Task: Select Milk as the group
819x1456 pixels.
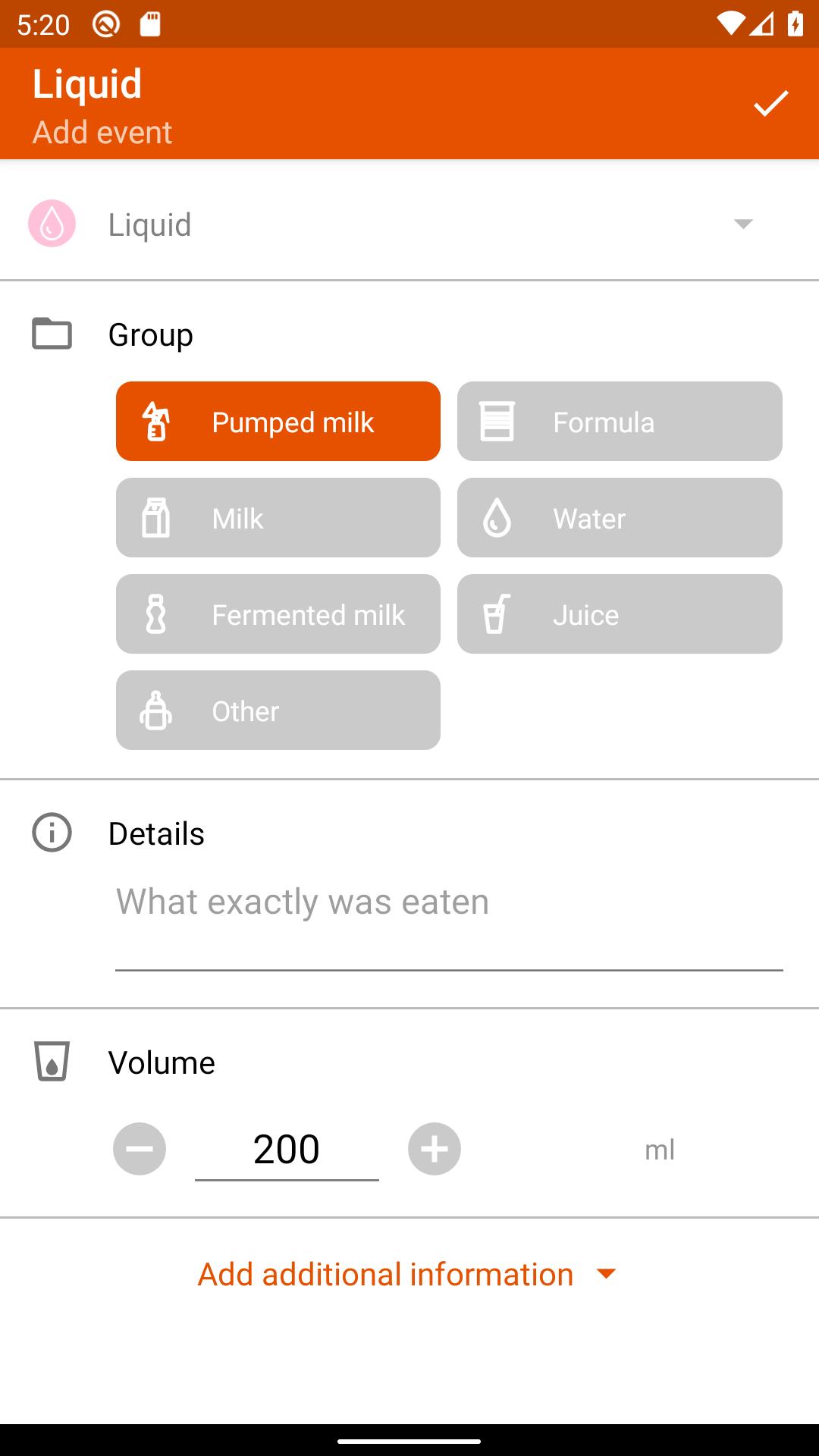Action: (278, 518)
